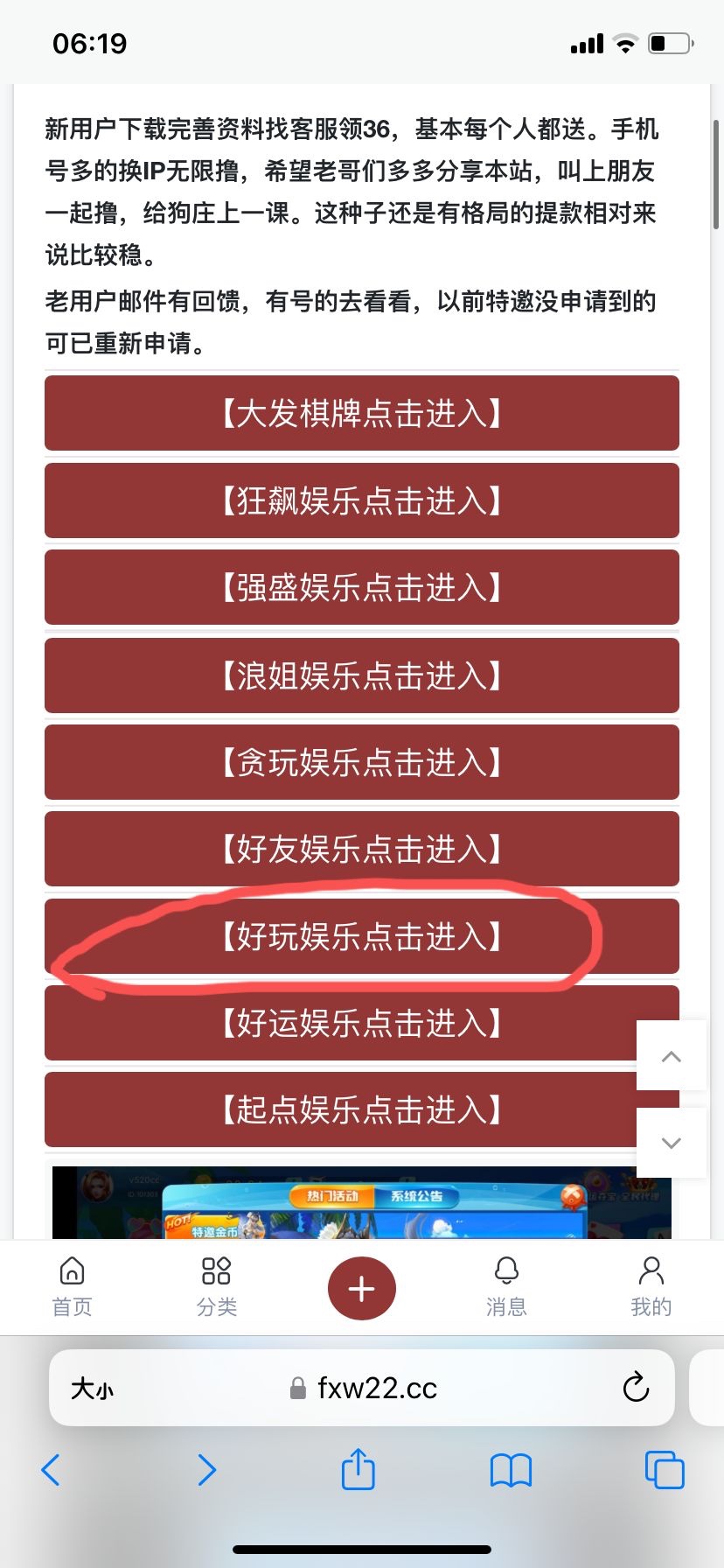Viewport: 724px width, 1568px height.
Task: Tap 强盛娱乐点击进入 button
Action: pyautogui.click(x=361, y=587)
